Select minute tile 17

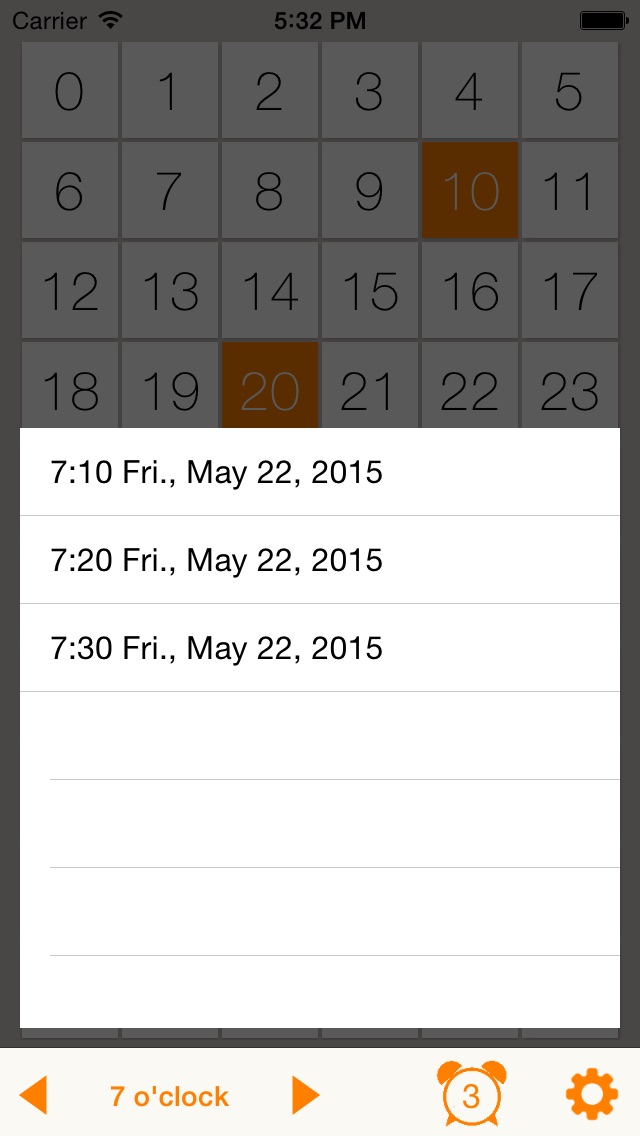click(x=569, y=290)
